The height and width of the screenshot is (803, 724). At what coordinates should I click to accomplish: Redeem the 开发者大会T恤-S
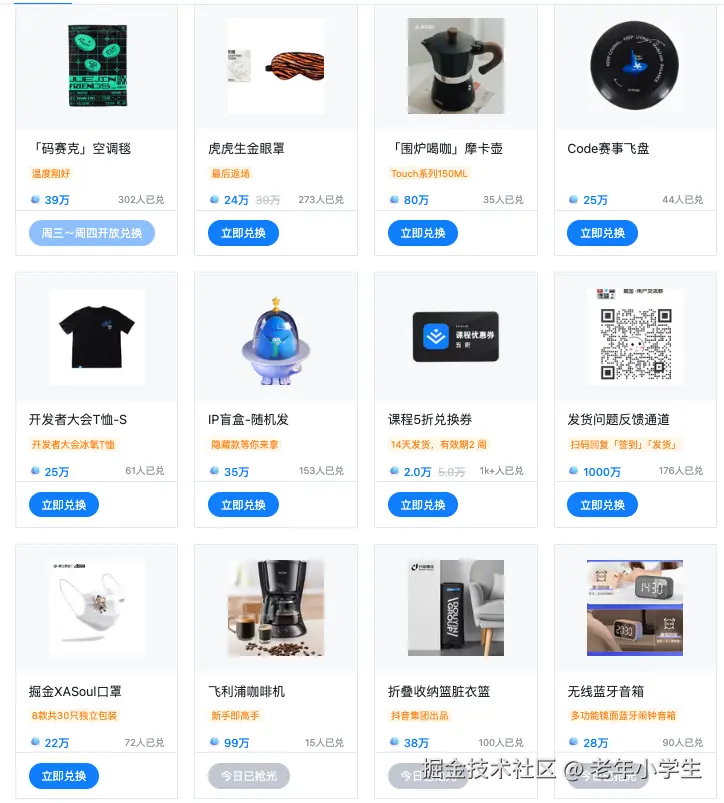(x=64, y=505)
